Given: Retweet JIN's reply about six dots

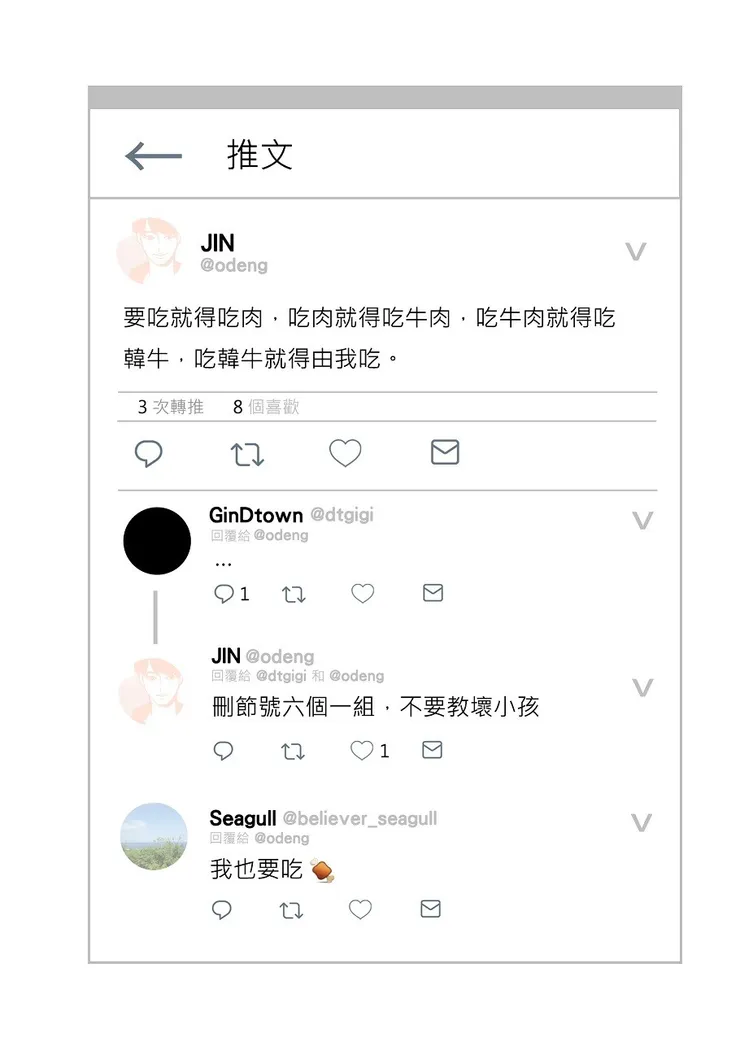Looking at the screenshot, I should 293,750.
